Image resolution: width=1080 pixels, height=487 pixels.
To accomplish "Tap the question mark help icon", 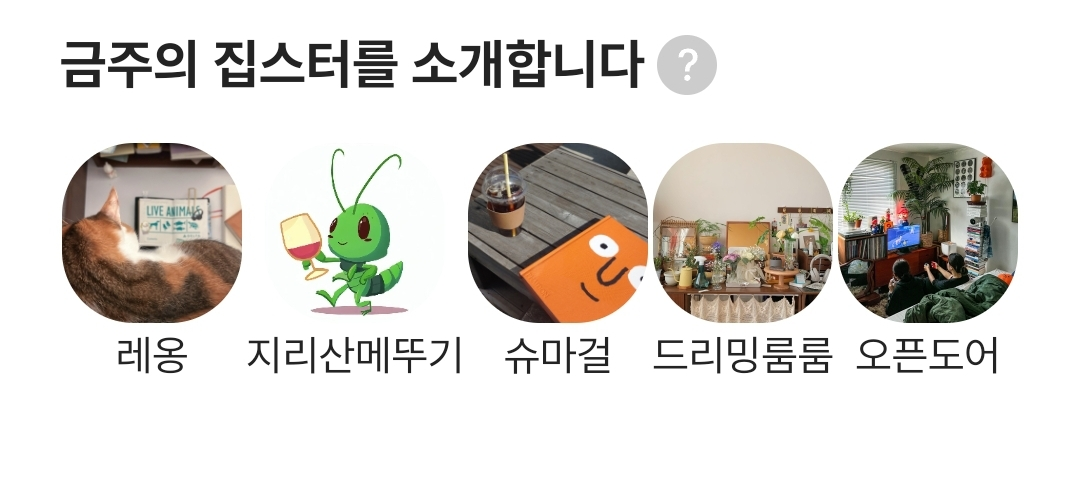I will pos(687,65).
